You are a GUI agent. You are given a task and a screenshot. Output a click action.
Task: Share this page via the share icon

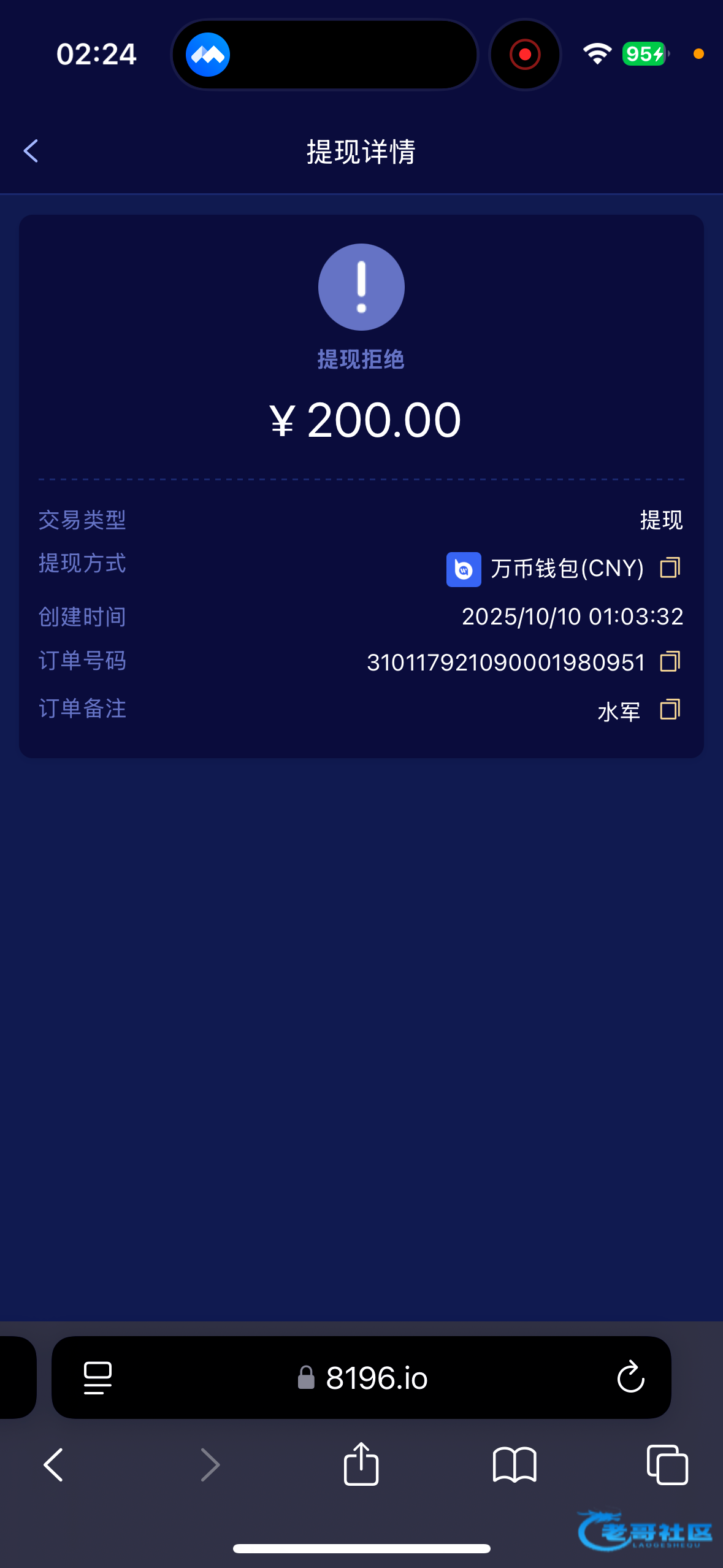[361, 1464]
